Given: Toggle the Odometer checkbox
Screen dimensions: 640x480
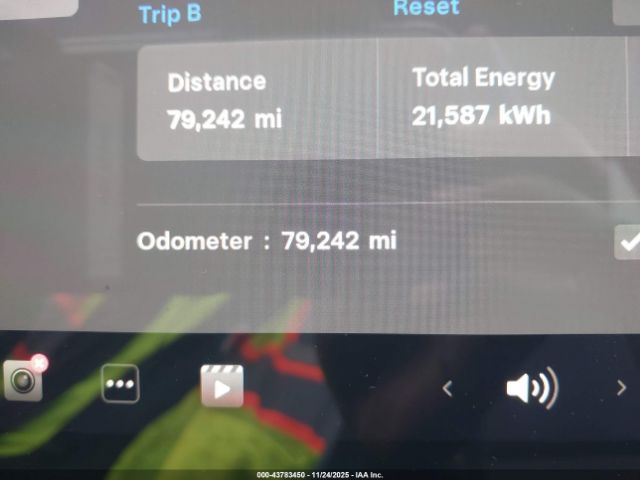Looking at the screenshot, I should pyautogui.click(x=627, y=242).
